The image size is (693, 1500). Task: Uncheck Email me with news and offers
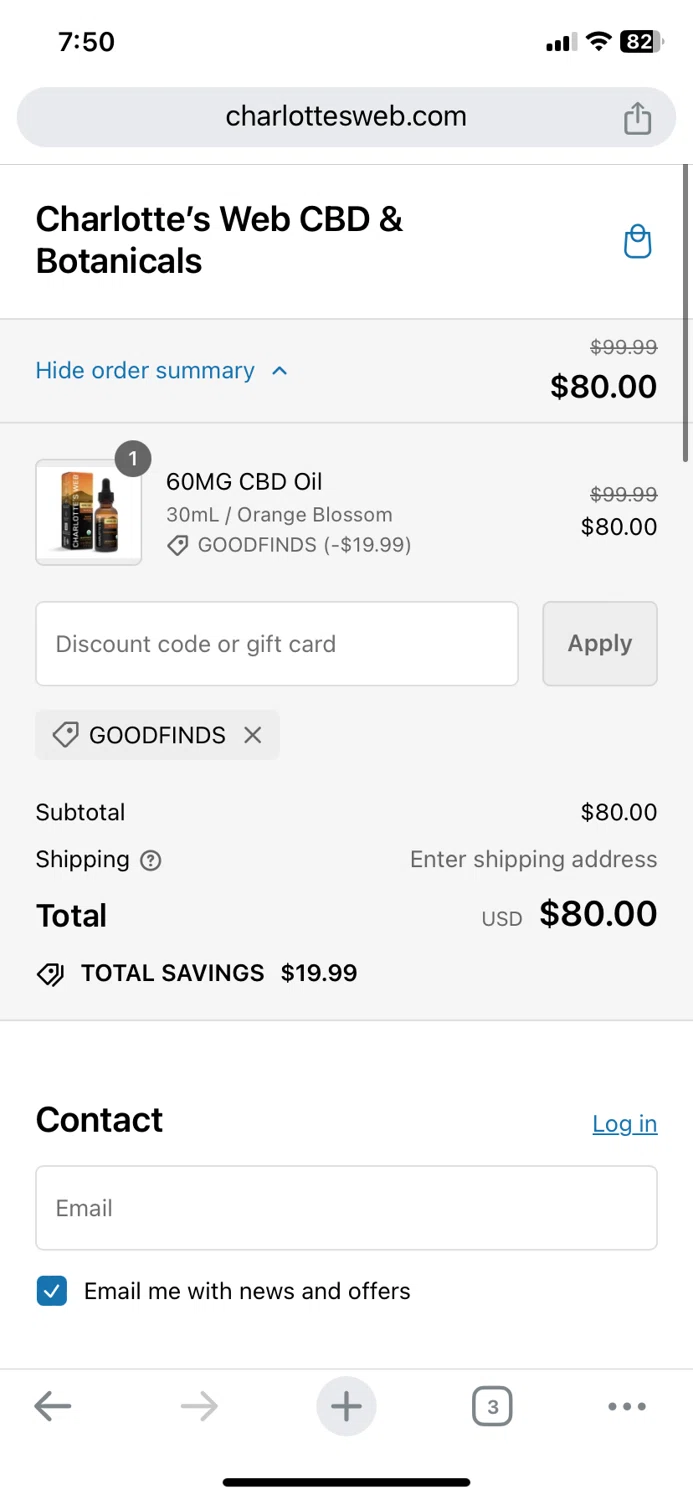click(52, 1291)
